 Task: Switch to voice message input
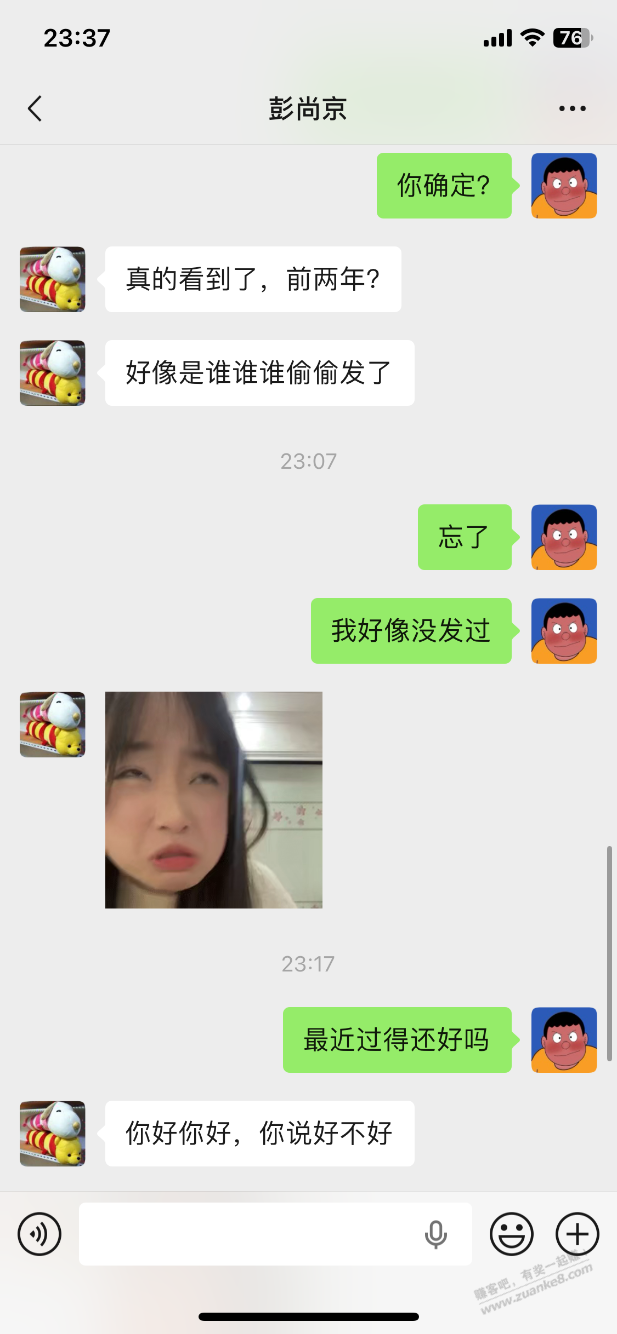(x=40, y=1234)
